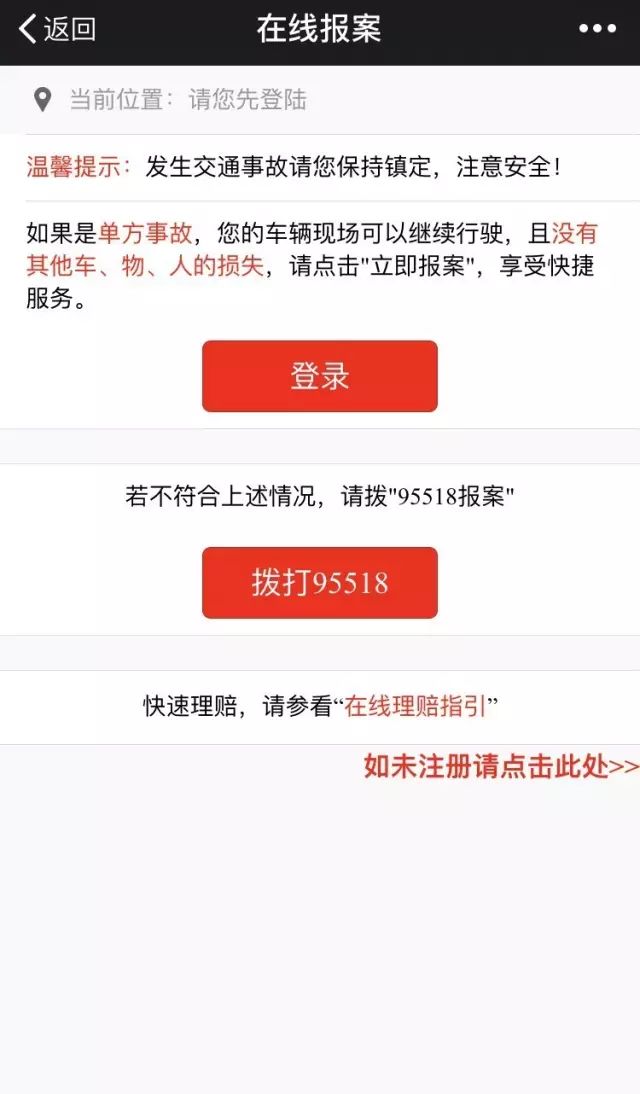The height and width of the screenshot is (1094, 640).
Task: Tap the red 登录 button
Action: 320,376
